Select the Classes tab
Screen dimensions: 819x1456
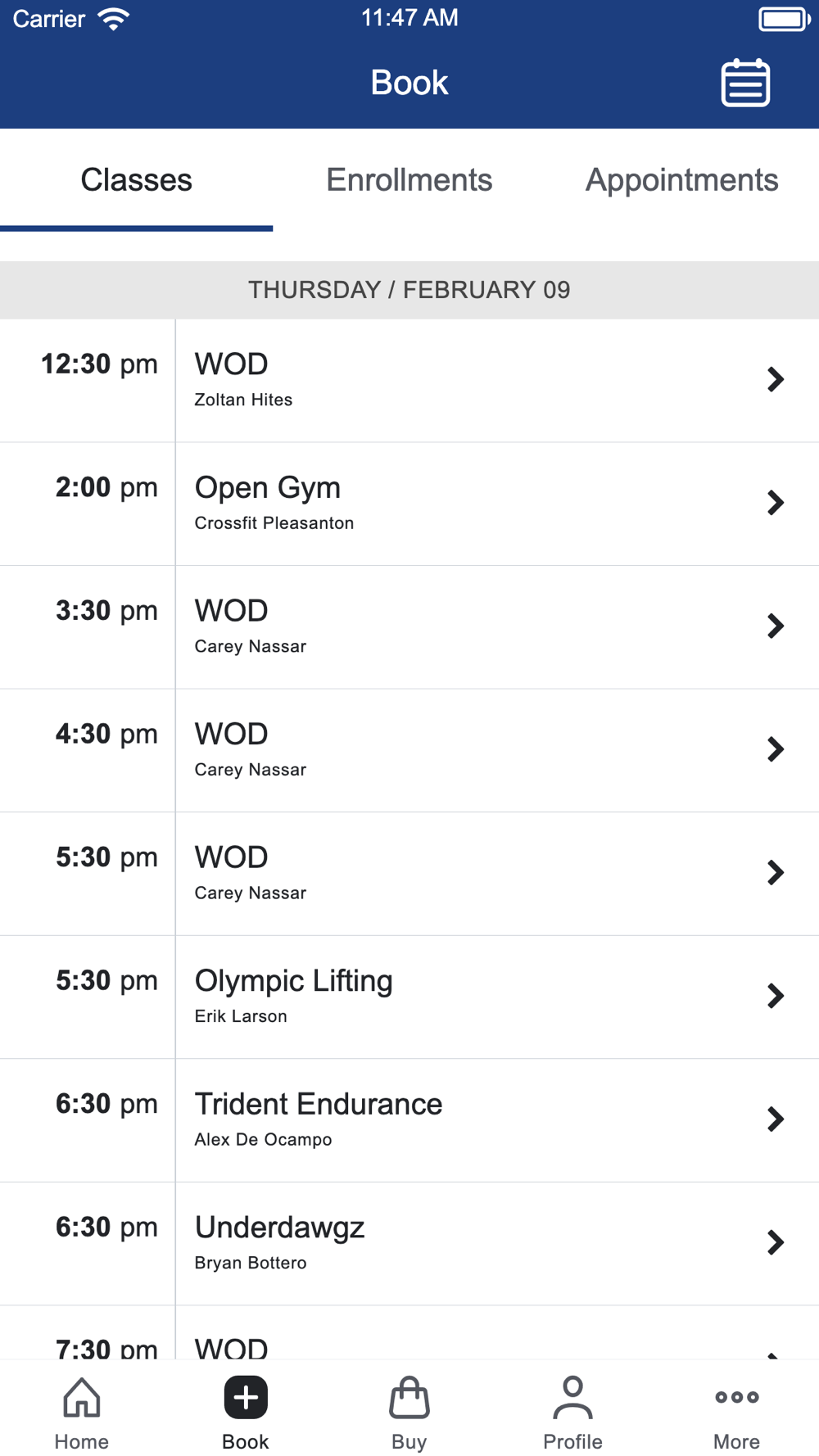tap(136, 180)
